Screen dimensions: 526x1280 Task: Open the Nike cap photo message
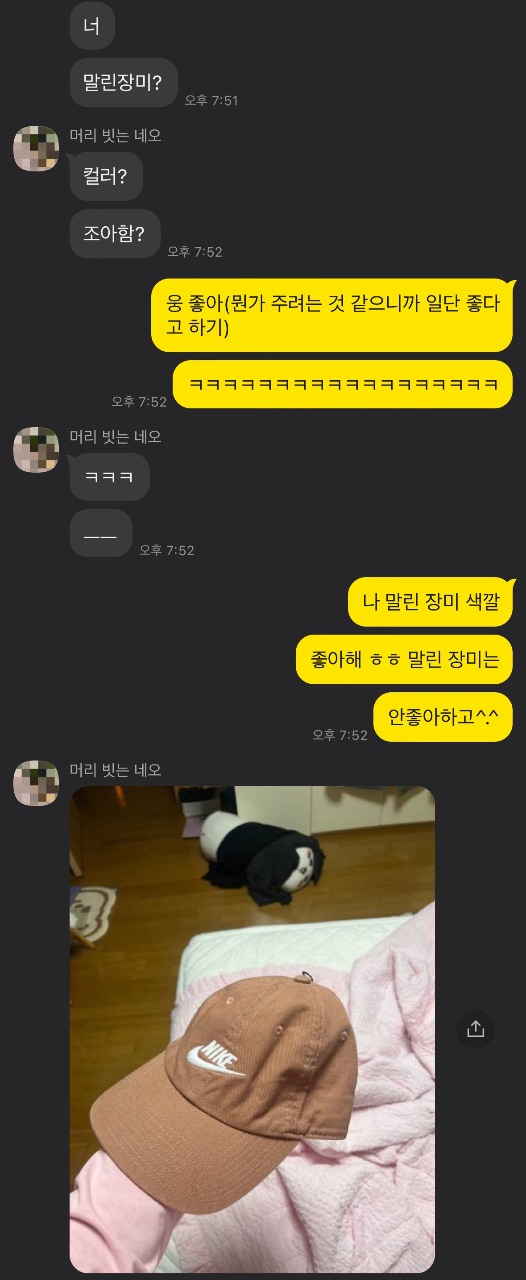click(252, 1029)
